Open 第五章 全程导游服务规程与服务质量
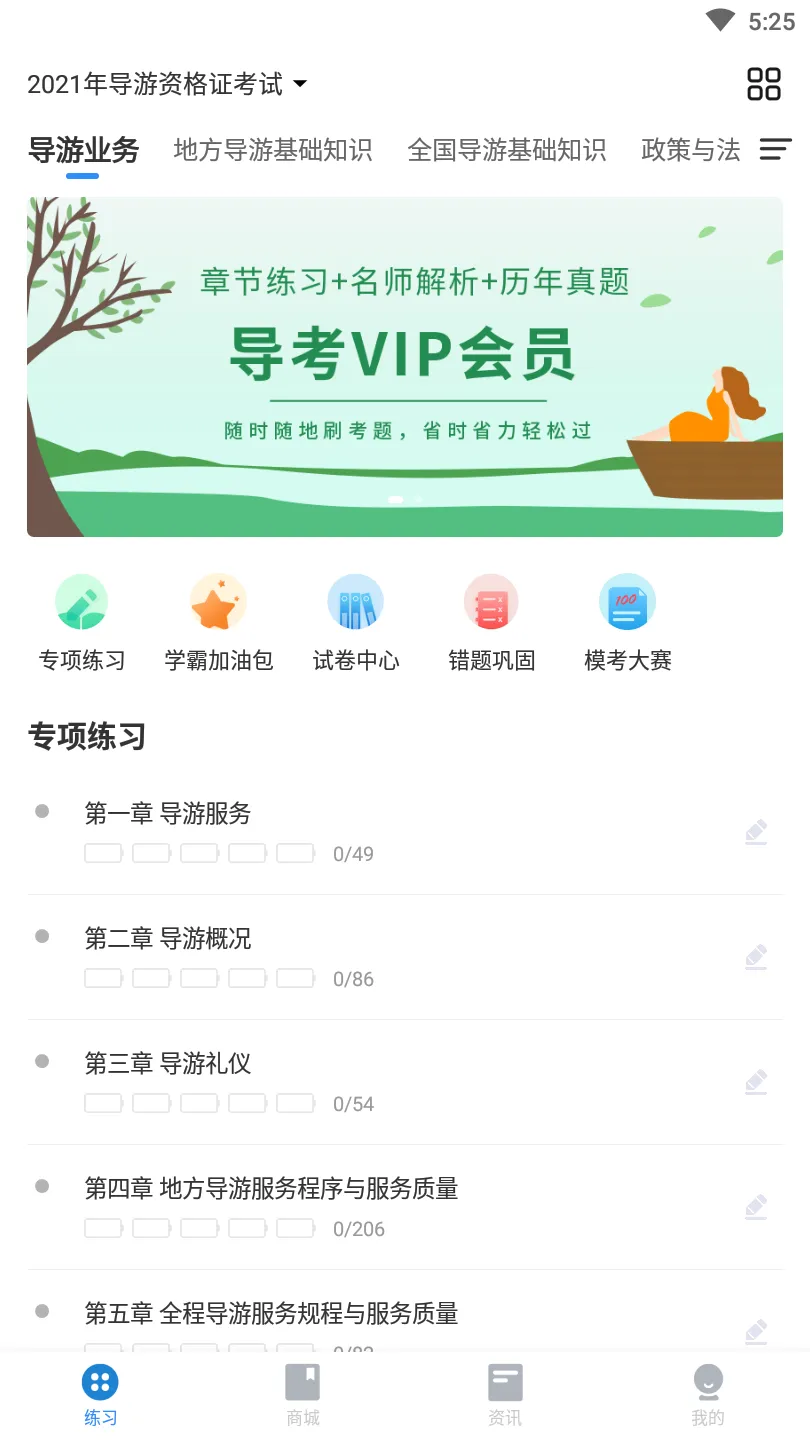Viewport: 810px width, 1440px height. tap(272, 1314)
